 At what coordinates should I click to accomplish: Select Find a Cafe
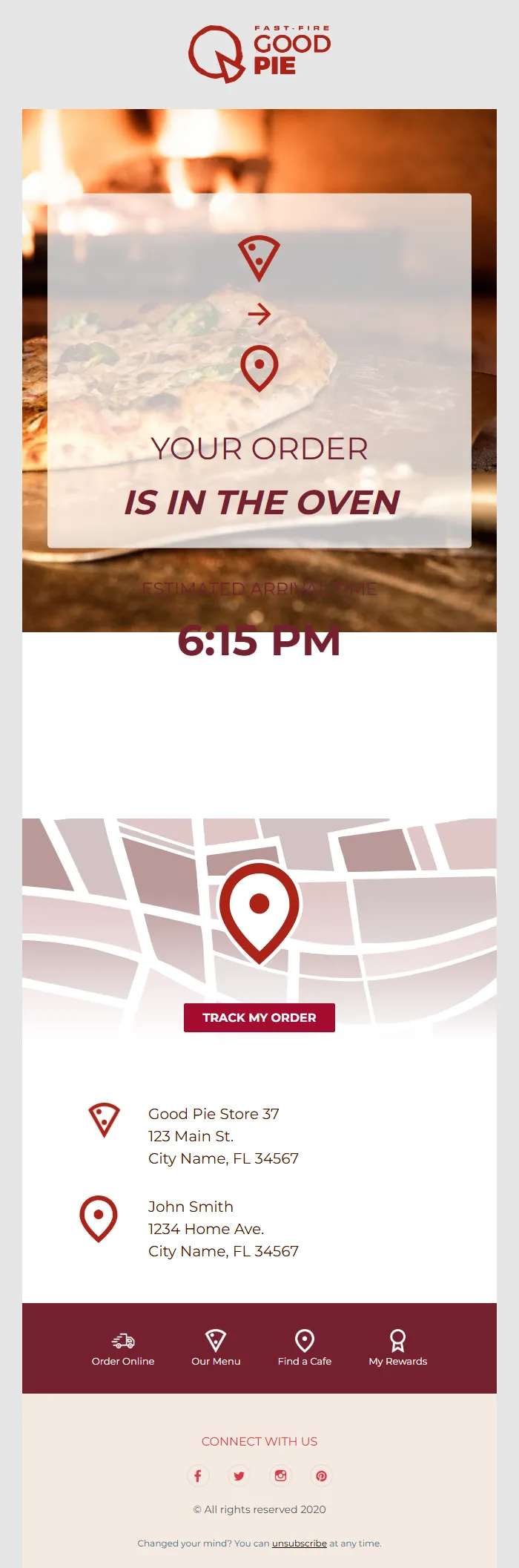pos(305,1349)
